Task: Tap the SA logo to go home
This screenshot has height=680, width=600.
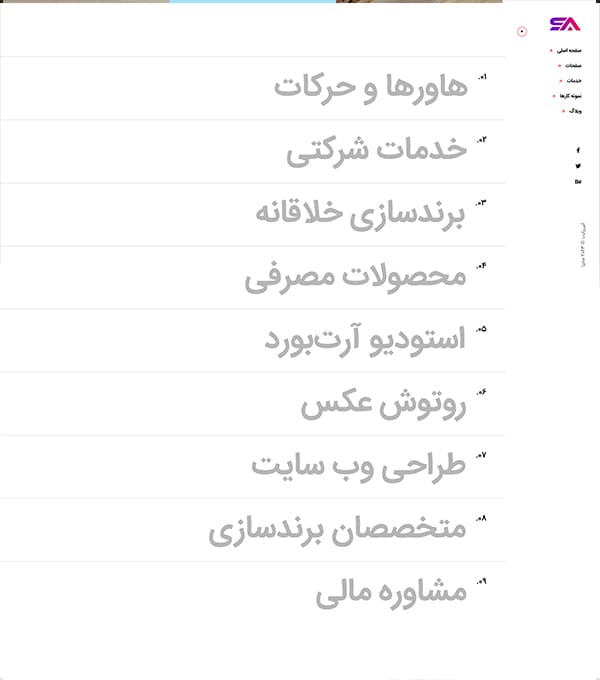Action: point(564,24)
